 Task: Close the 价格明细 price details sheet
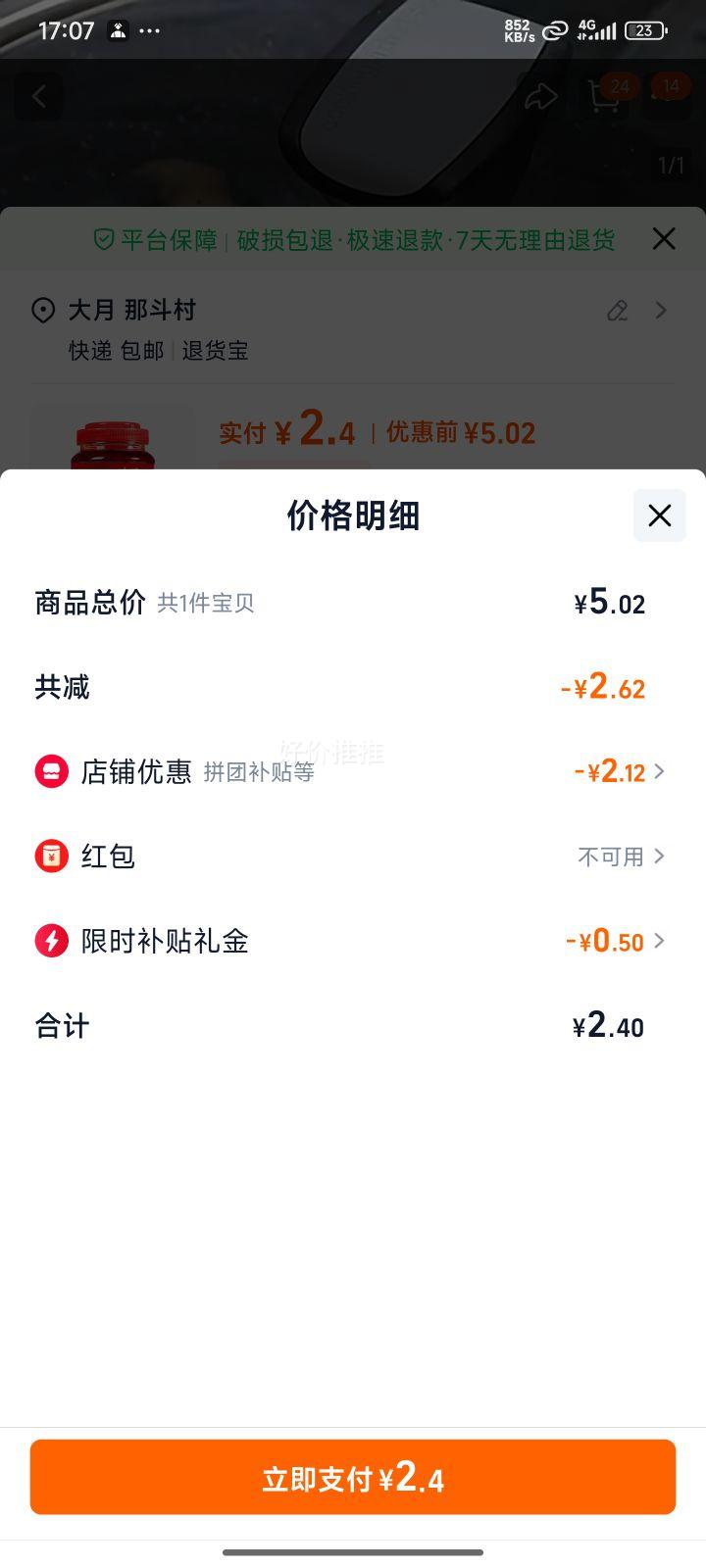tap(659, 515)
